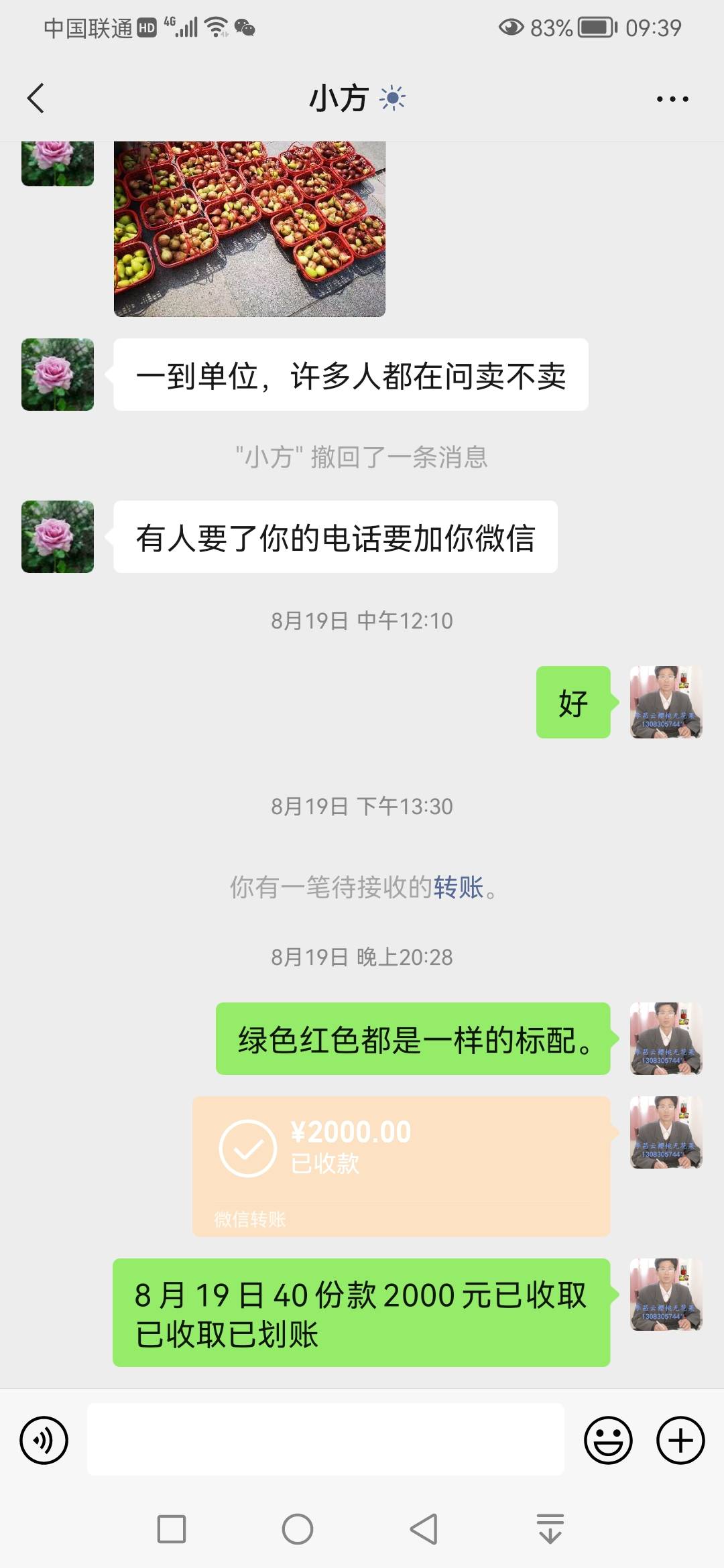
Task: Open the emoji sticker panel
Action: pos(608,1440)
